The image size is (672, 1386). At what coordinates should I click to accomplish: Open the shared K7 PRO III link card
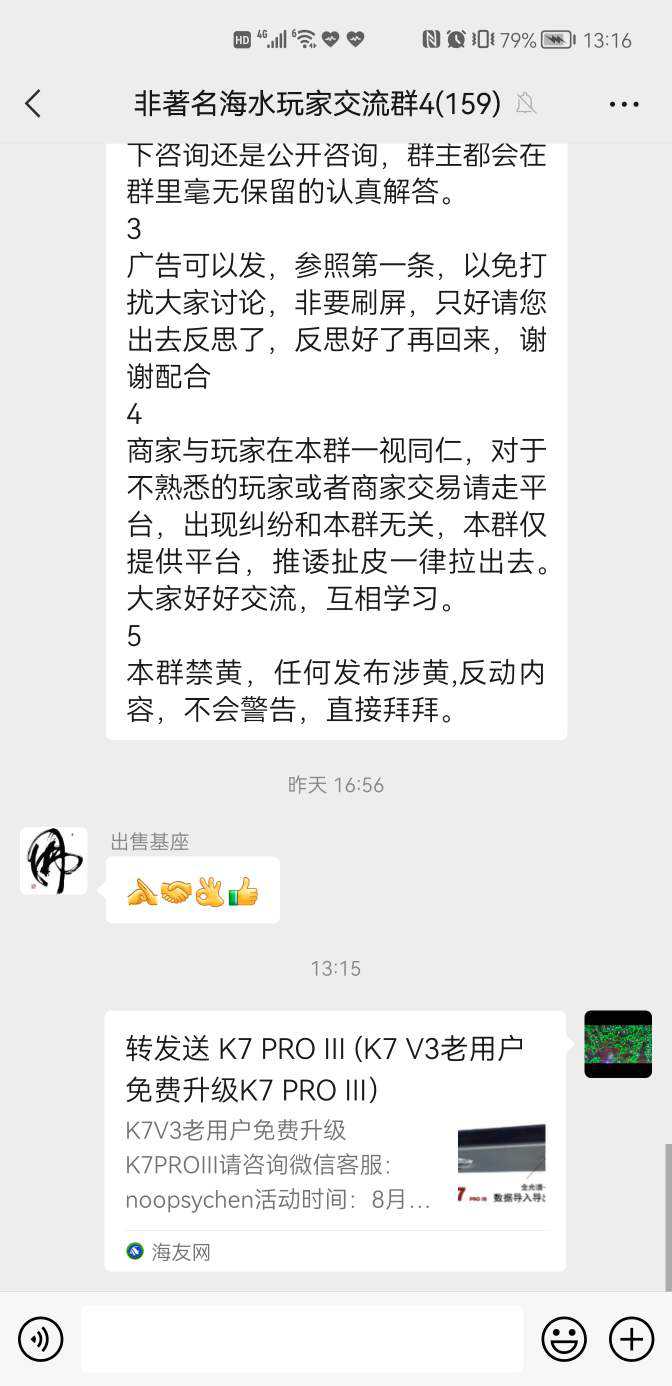335,1140
